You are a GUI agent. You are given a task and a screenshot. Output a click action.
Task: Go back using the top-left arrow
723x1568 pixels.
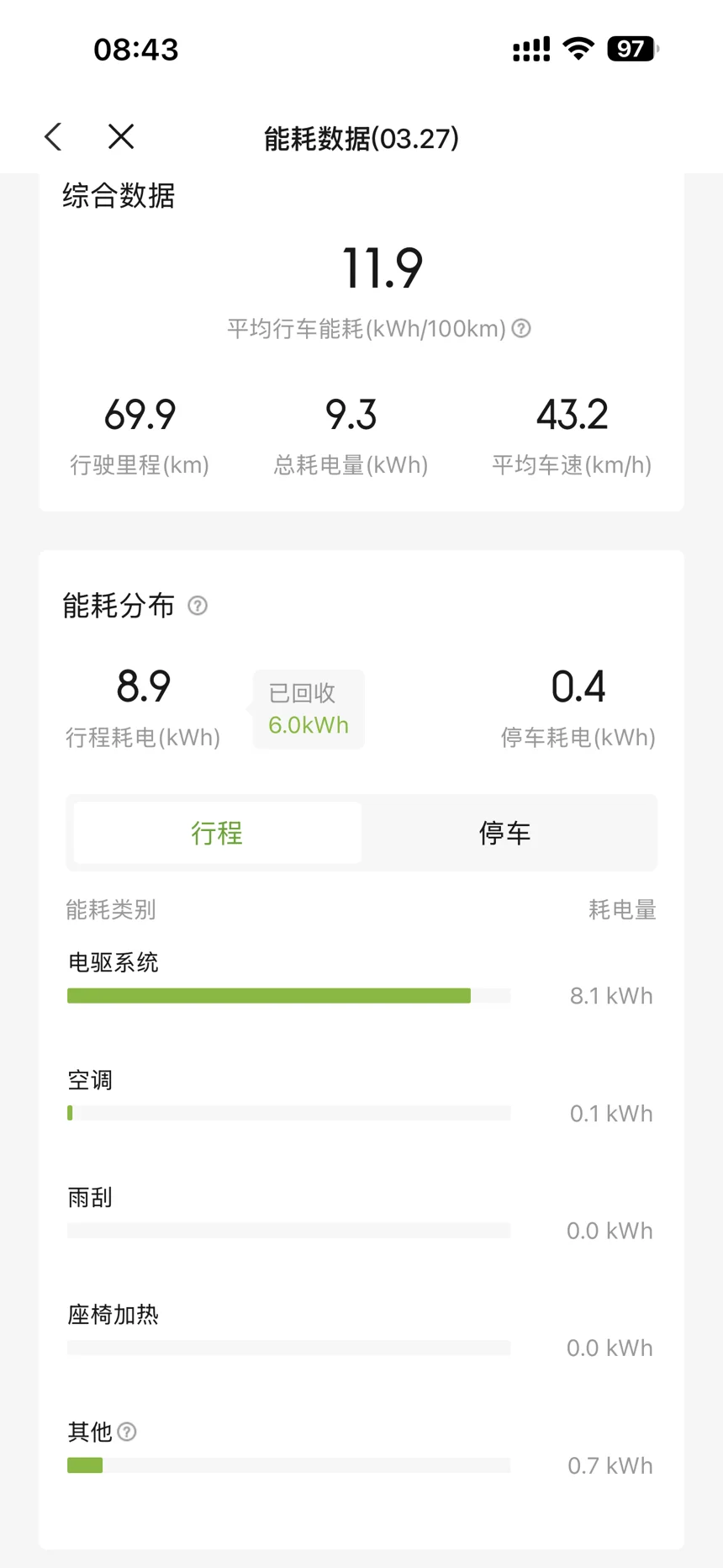[54, 137]
